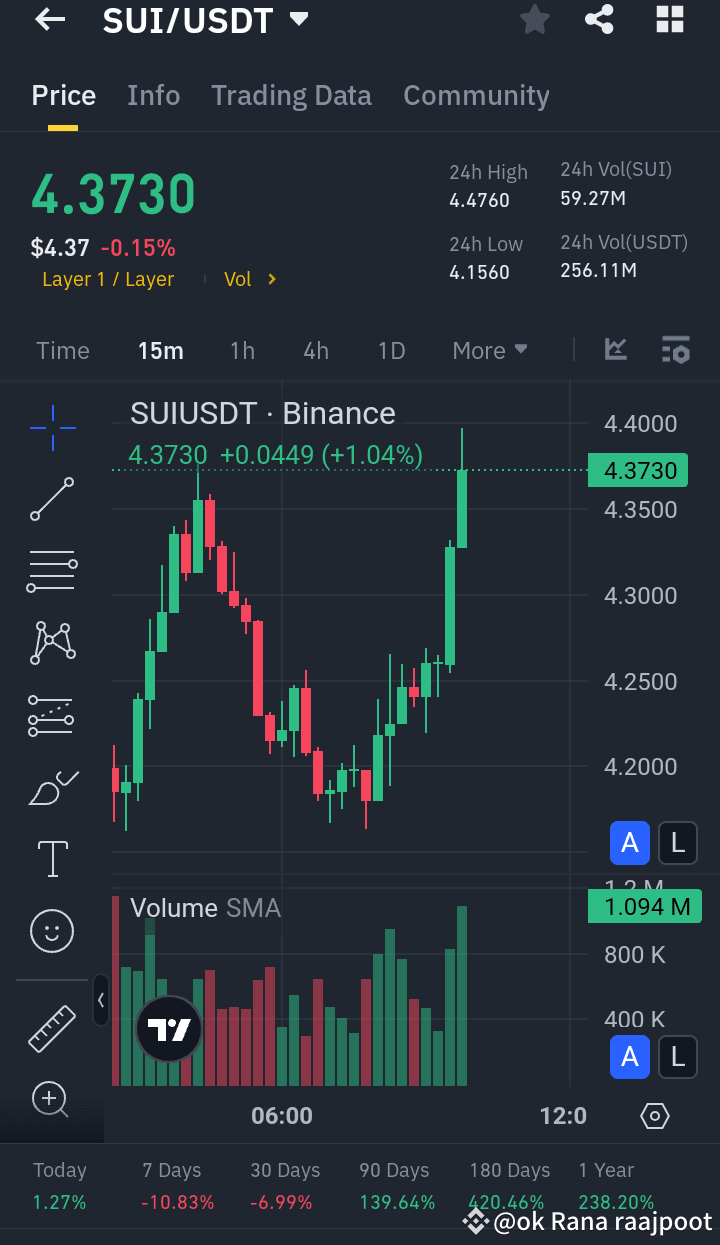720x1245 pixels.
Task: Open the chart zoom magnifier tool
Action: coord(51,1100)
